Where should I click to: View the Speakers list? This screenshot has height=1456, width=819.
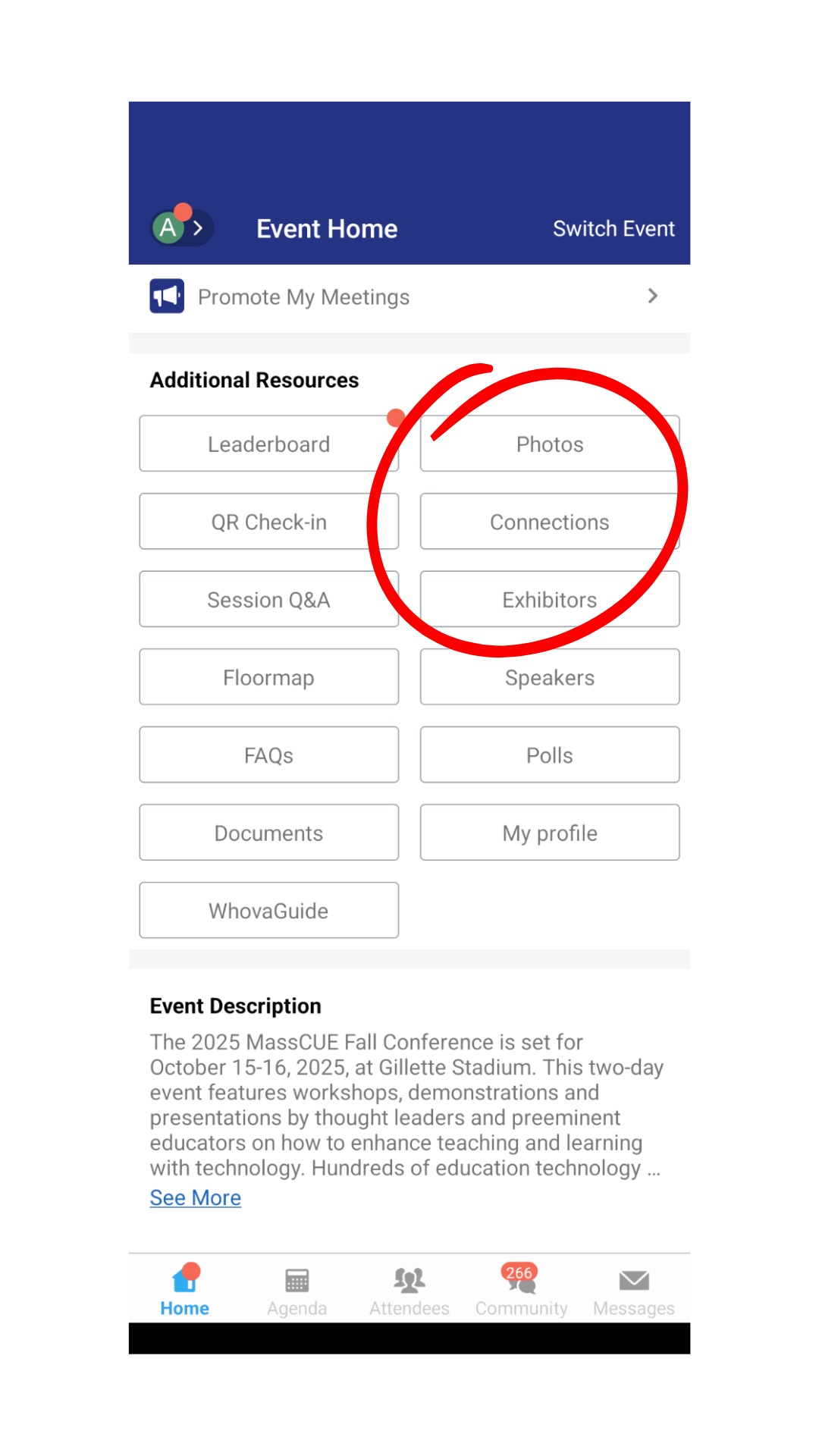(549, 677)
